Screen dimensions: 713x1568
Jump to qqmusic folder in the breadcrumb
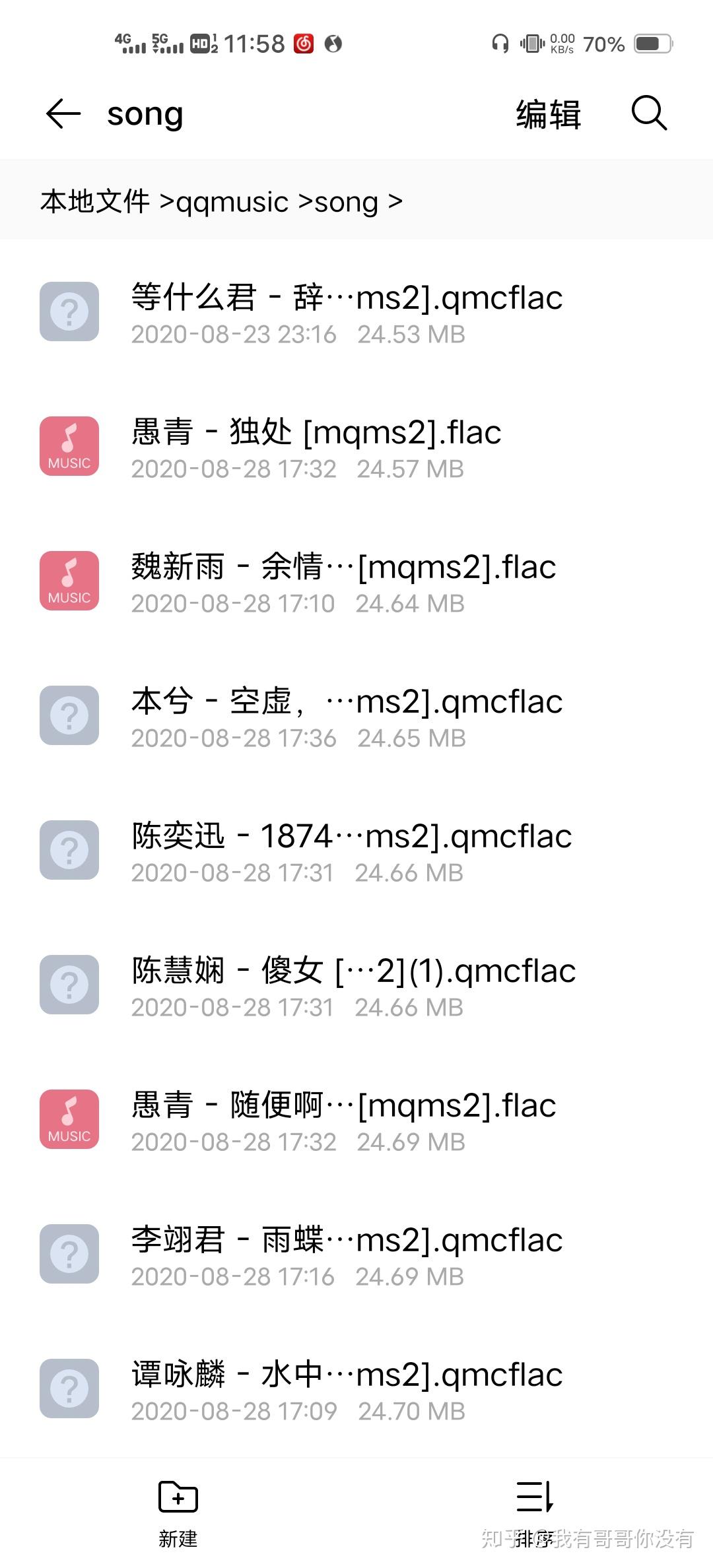tap(232, 202)
